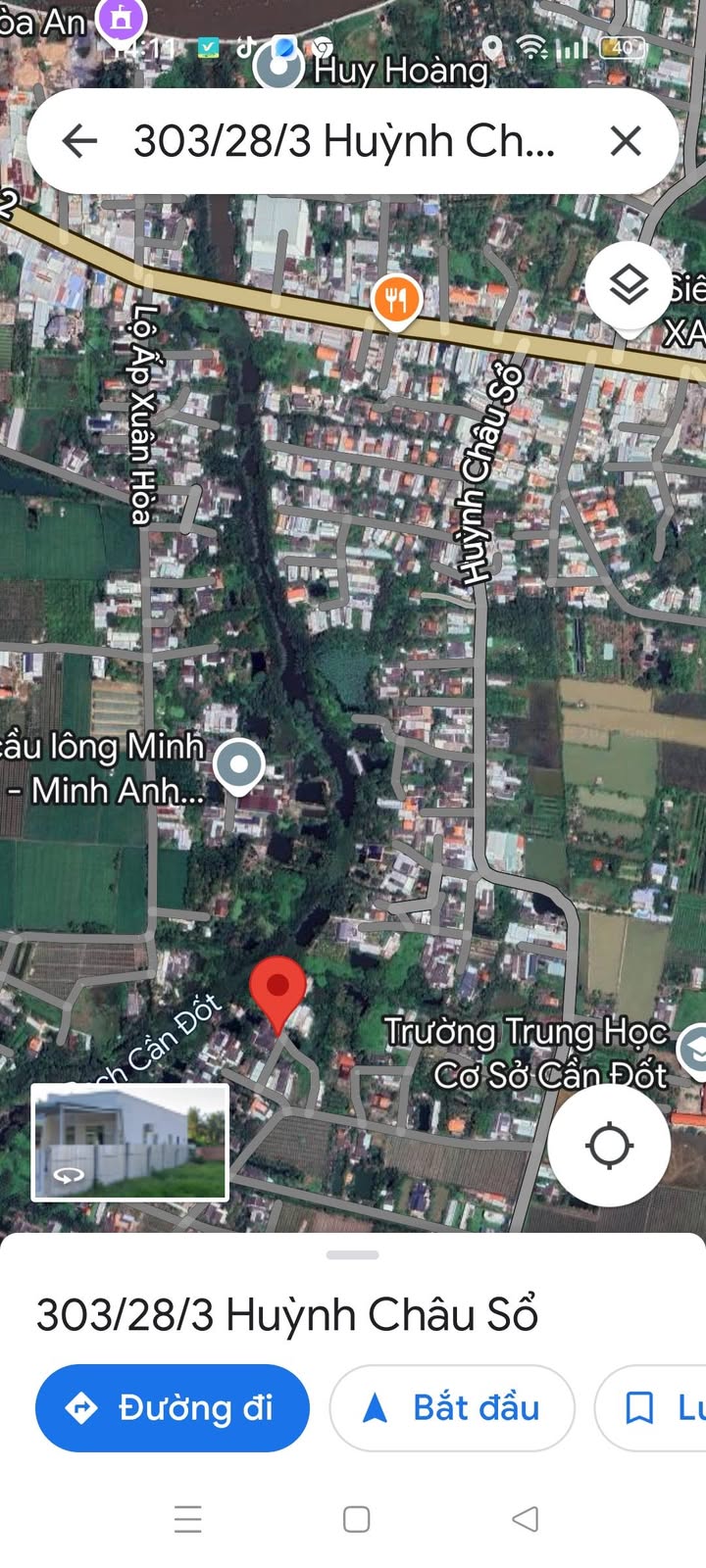Go back using the search bar arrow

tap(80, 141)
